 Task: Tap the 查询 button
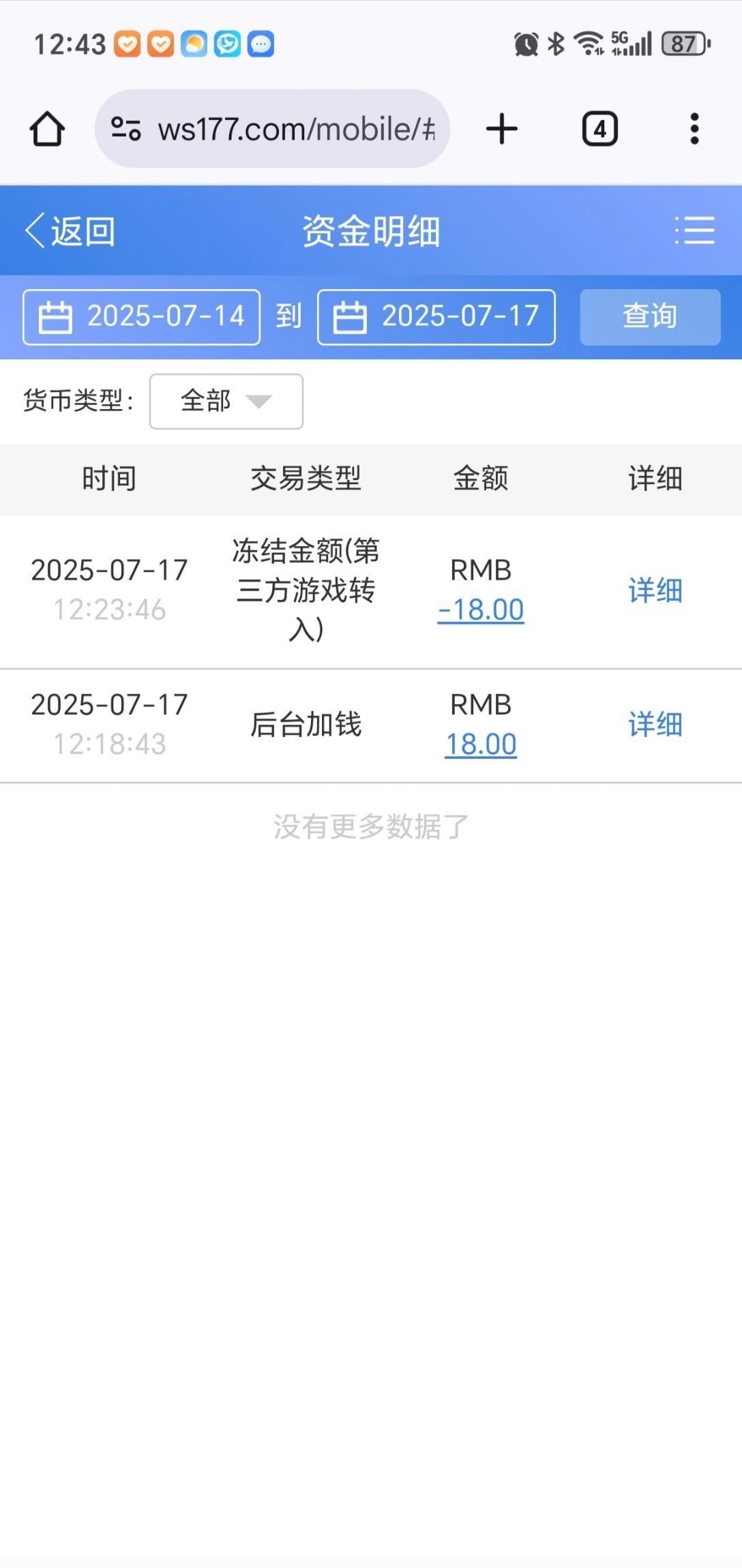click(649, 317)
